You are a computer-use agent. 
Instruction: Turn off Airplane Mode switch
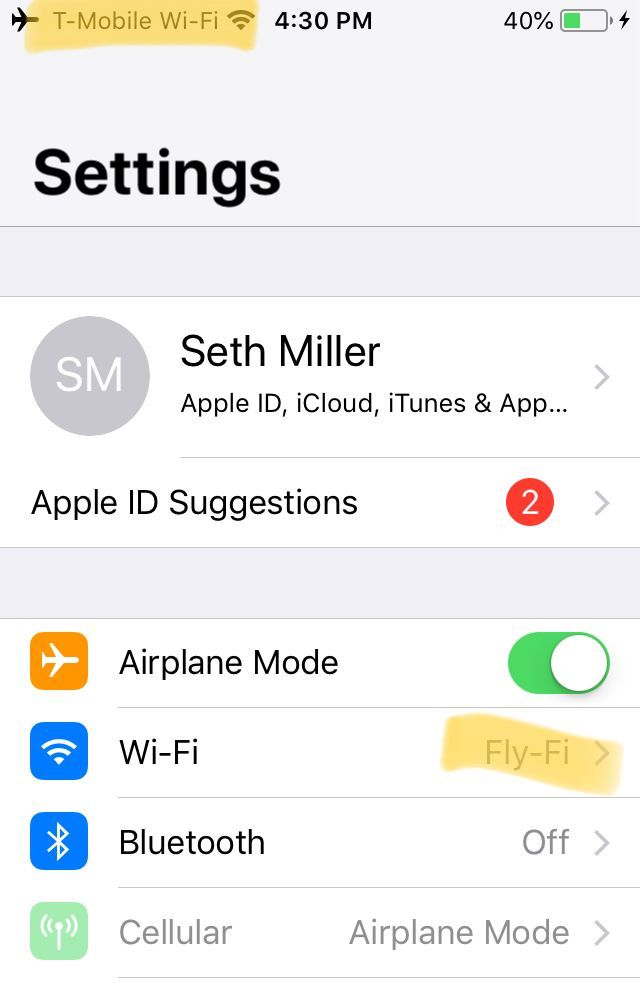tap(559, 662)
